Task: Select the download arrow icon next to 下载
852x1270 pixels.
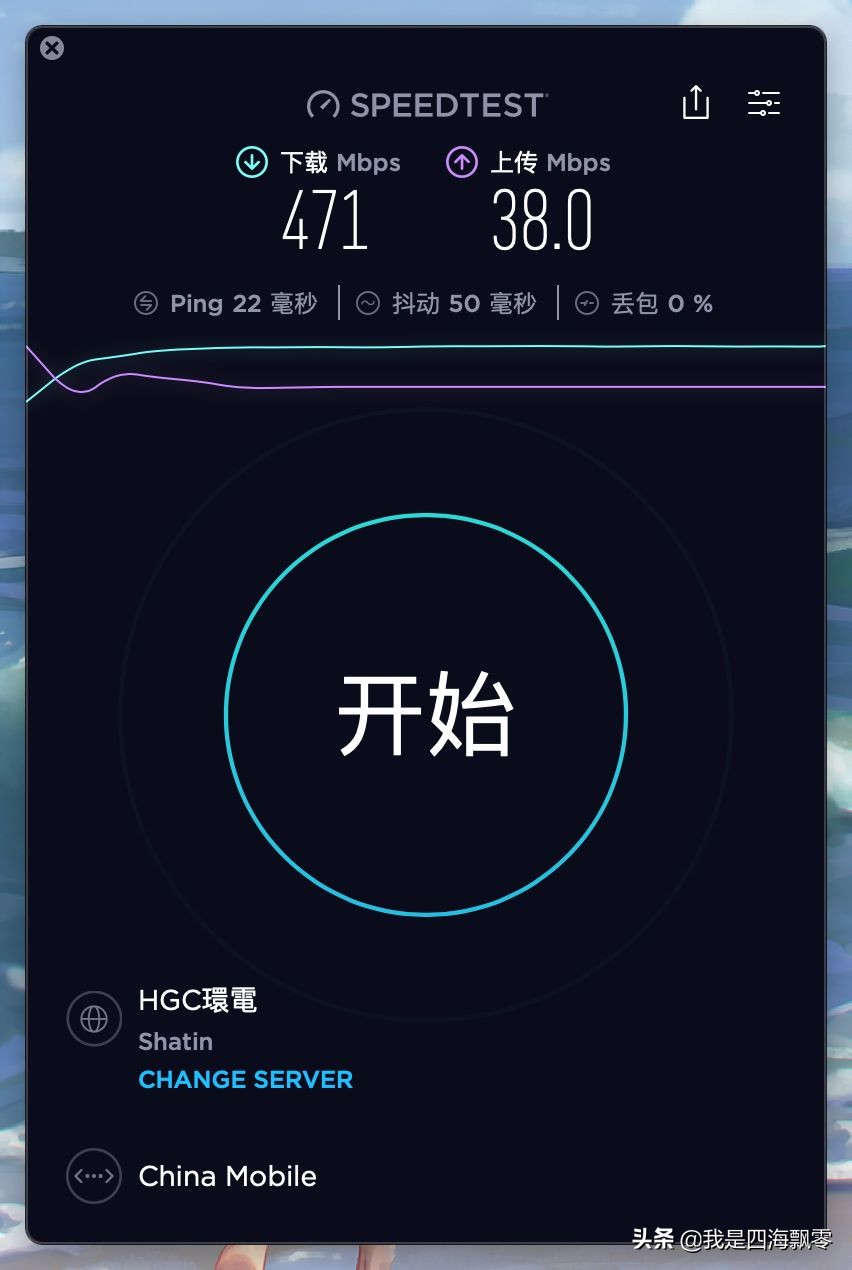Action: coord(251,162)
